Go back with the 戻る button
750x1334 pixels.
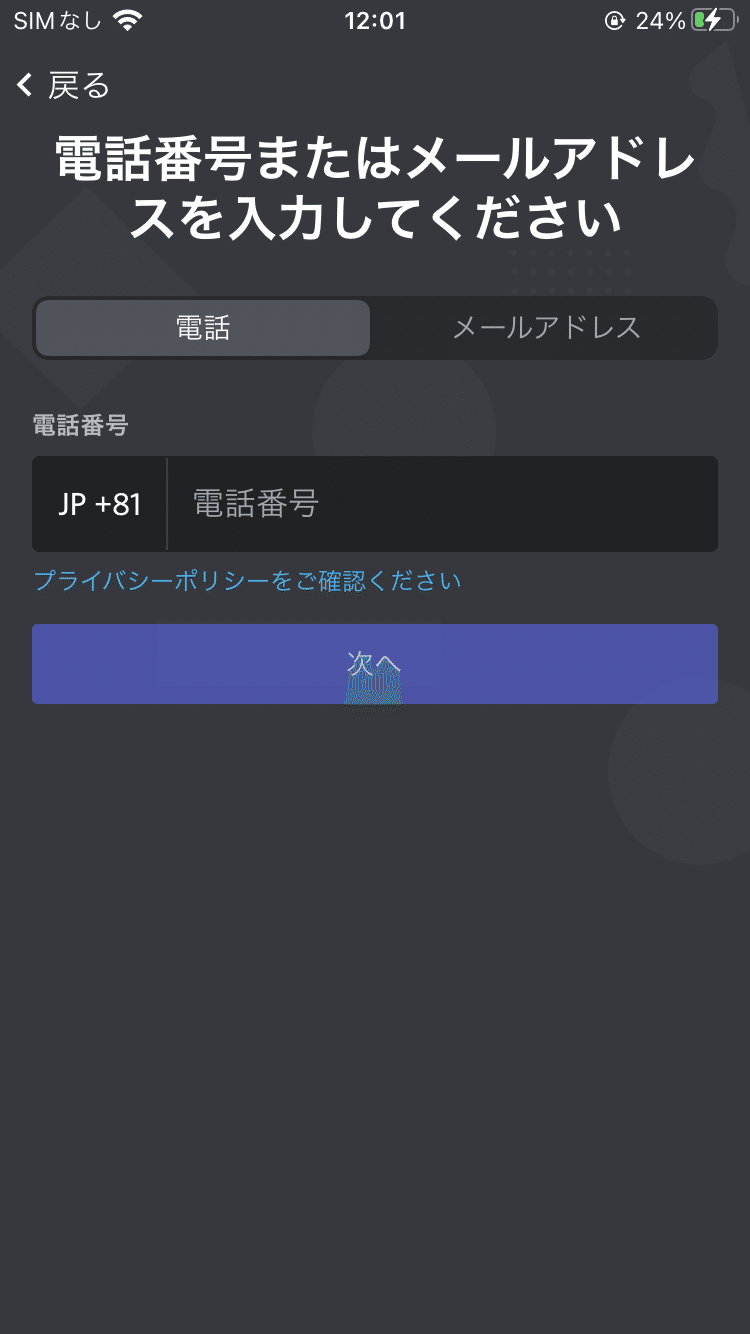[x=62, y=85]
